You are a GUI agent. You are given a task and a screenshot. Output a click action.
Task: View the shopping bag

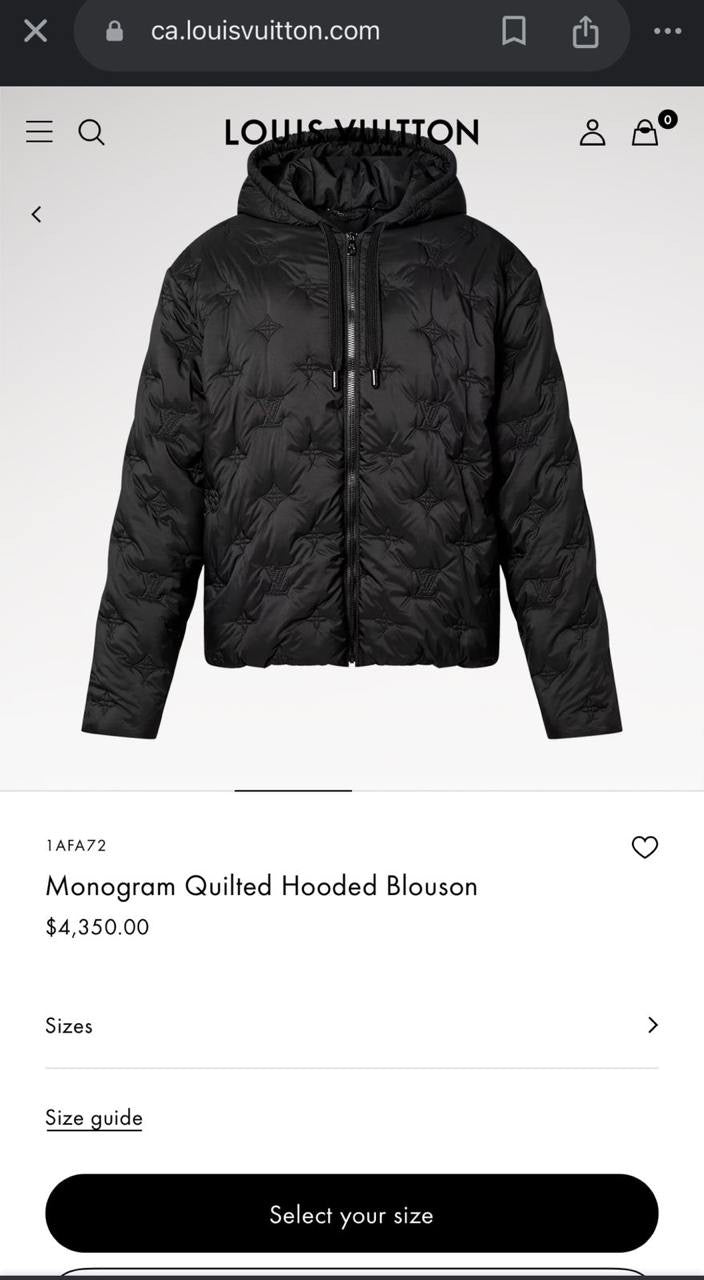pos(646,132)
